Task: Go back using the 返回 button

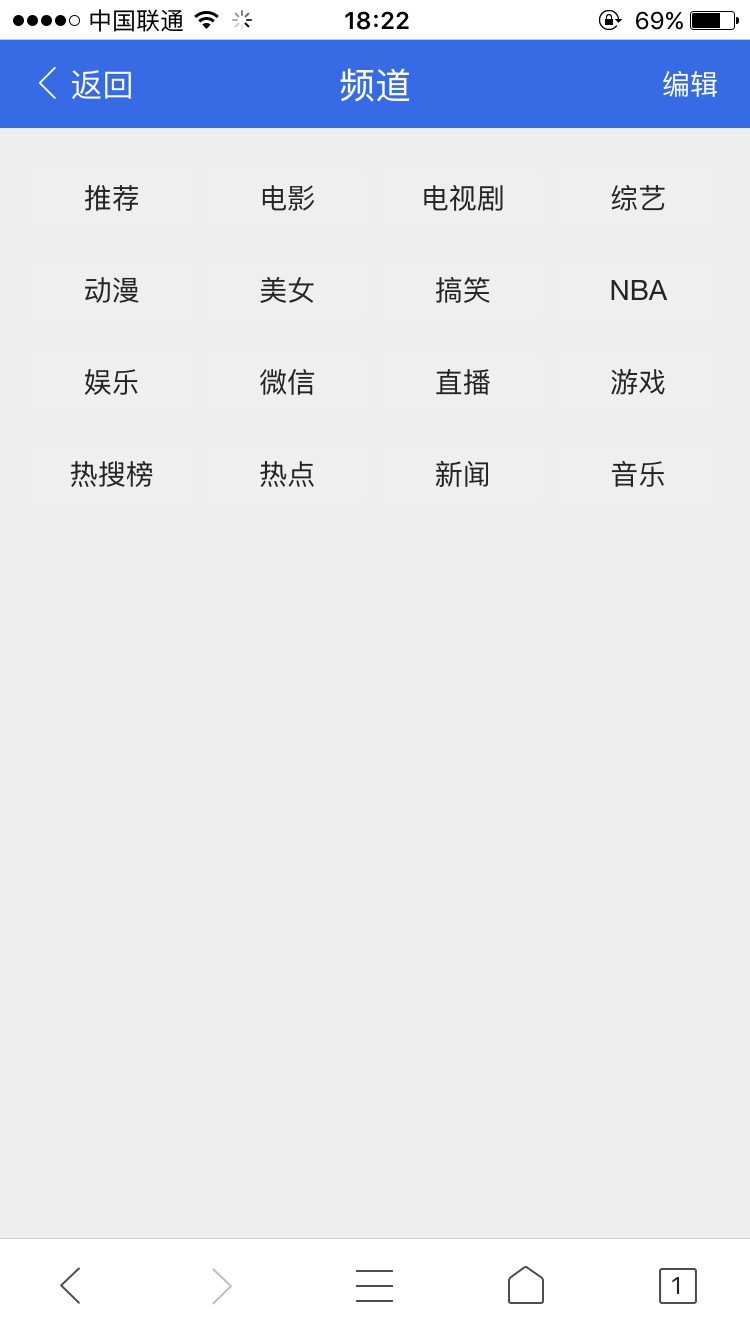Action: tap(85, 84)
